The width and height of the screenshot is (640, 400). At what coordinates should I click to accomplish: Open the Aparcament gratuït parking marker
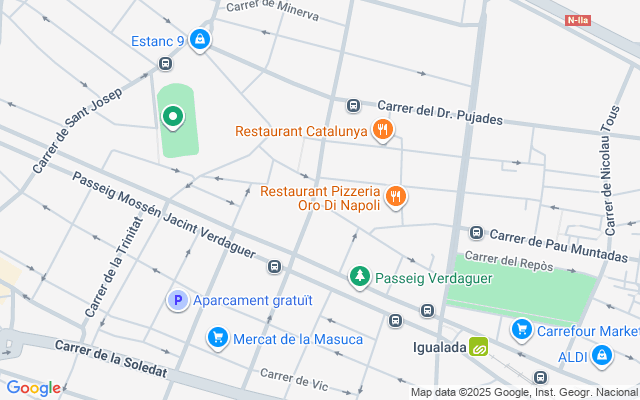[x=178, y=300]
